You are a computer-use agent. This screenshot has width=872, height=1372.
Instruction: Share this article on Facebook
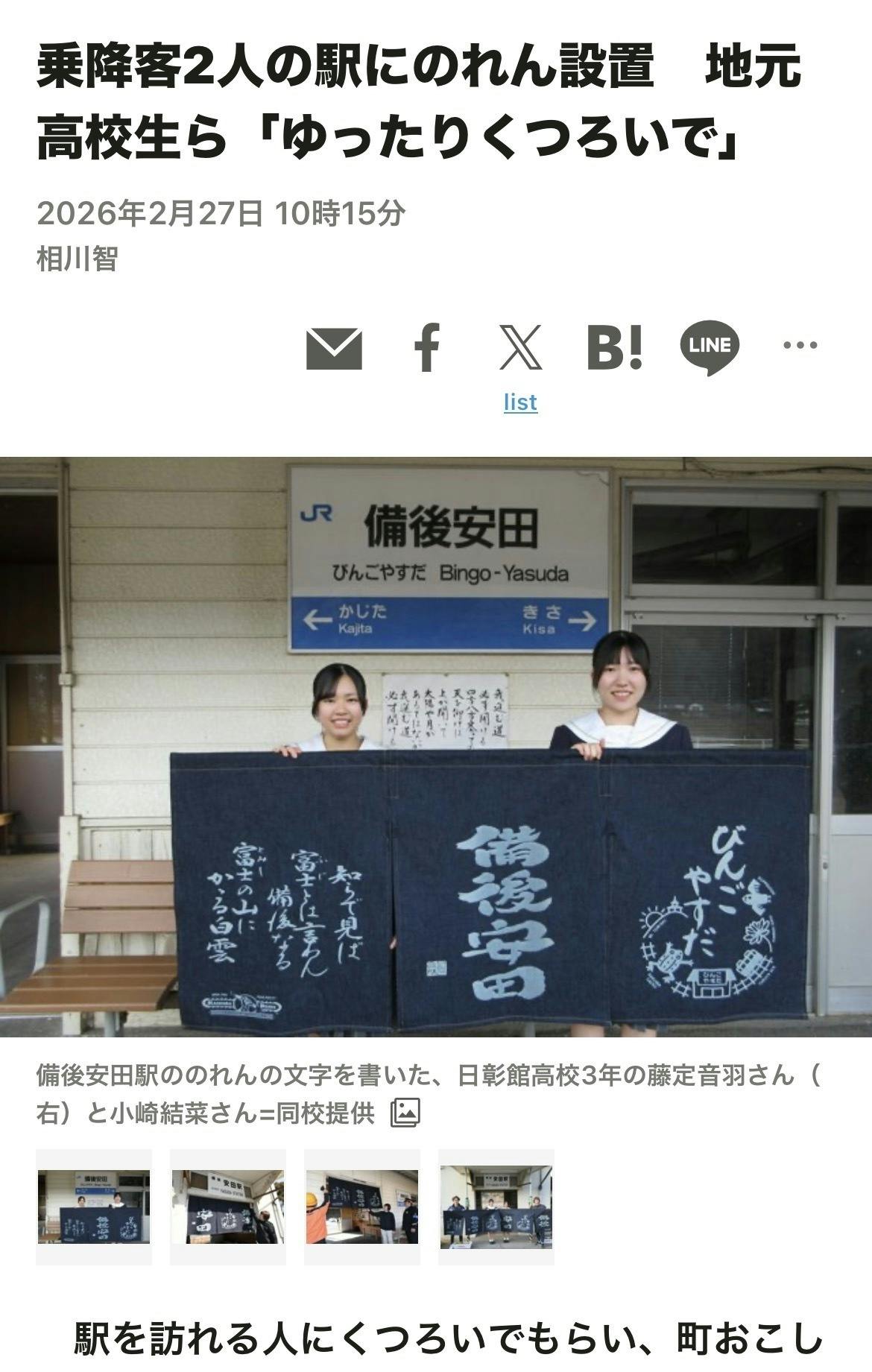[427, 347]
